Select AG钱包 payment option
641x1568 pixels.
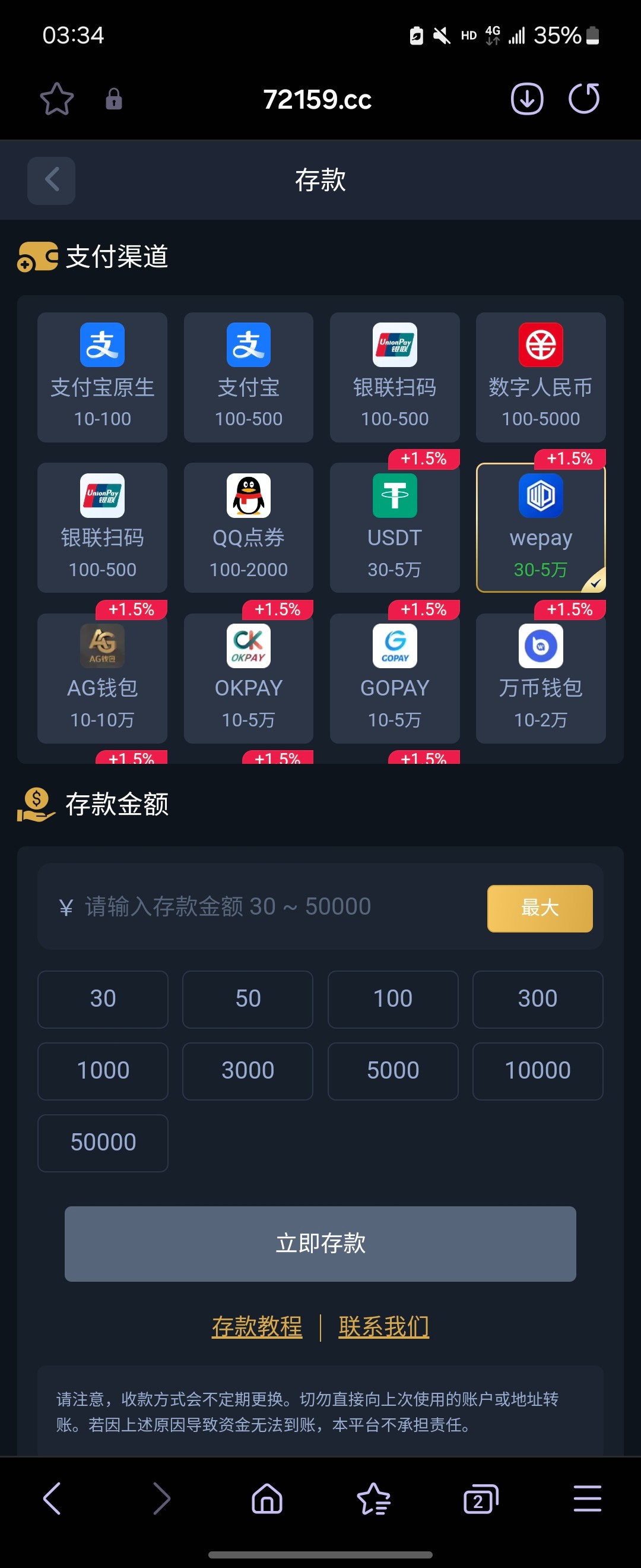tap(102, 678)
